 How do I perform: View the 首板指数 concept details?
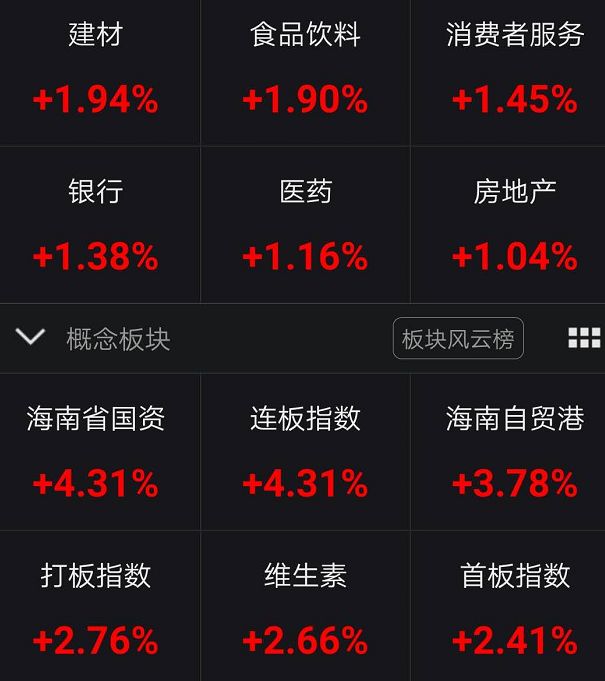(514, 608)
